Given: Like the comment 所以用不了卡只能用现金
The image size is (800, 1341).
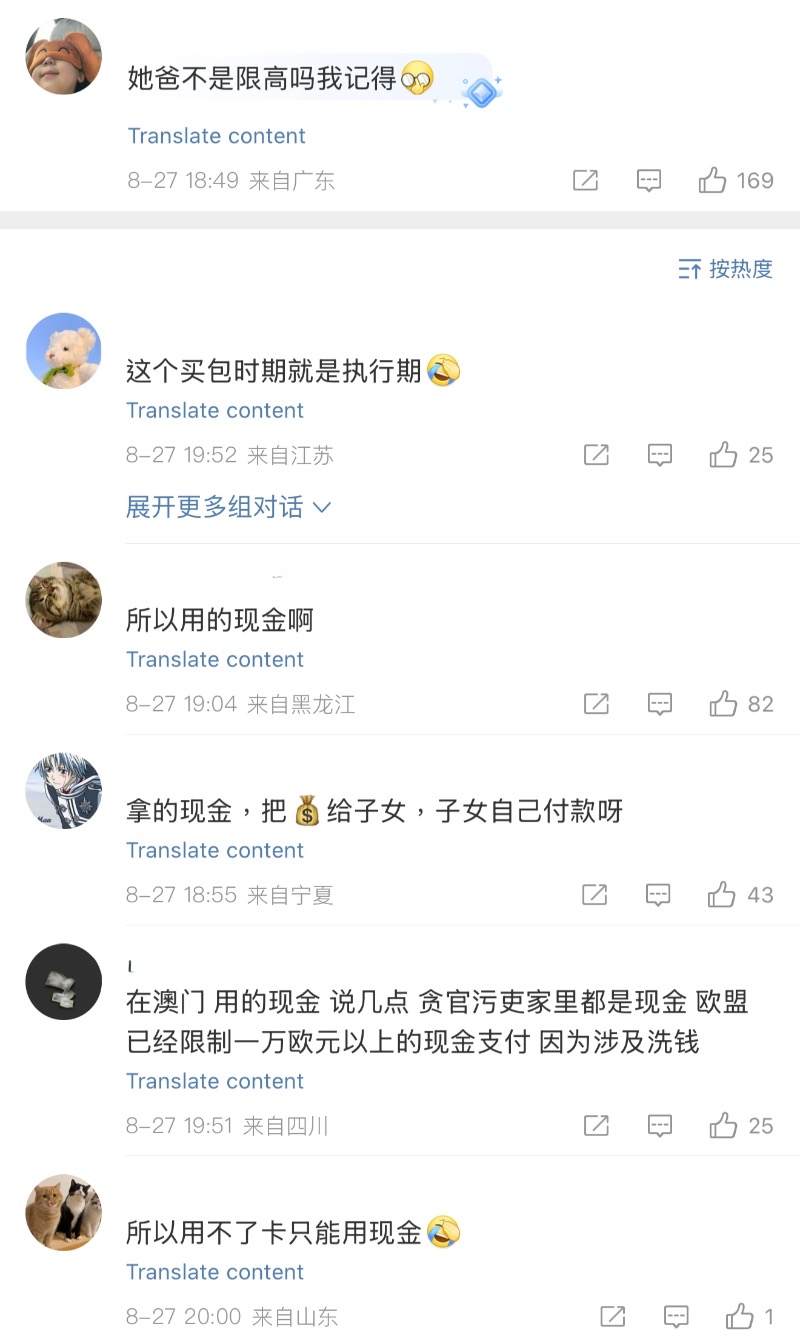Looking at the screenshot, I should point(740,1317).
